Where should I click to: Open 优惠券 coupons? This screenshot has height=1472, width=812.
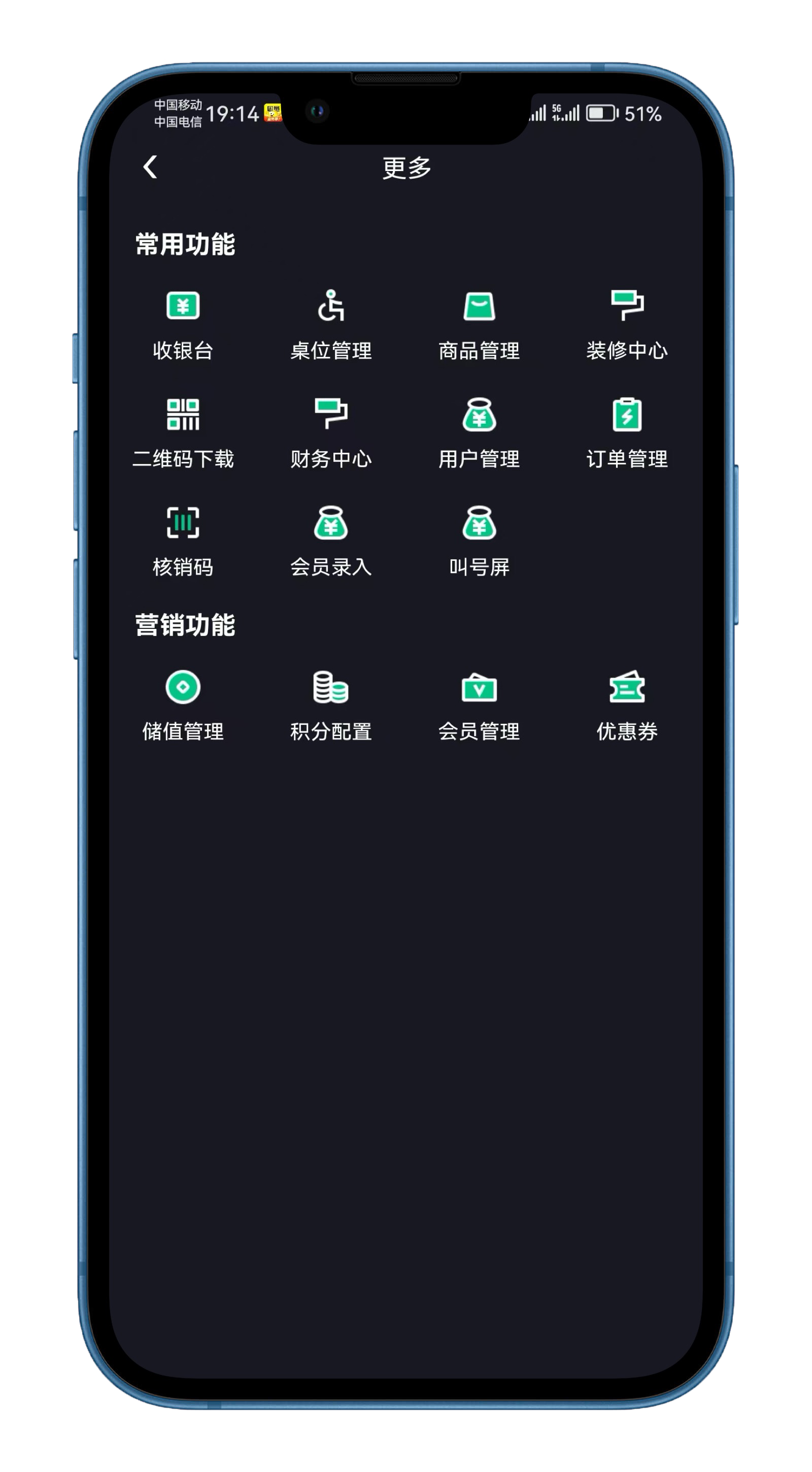coord(627,704)
